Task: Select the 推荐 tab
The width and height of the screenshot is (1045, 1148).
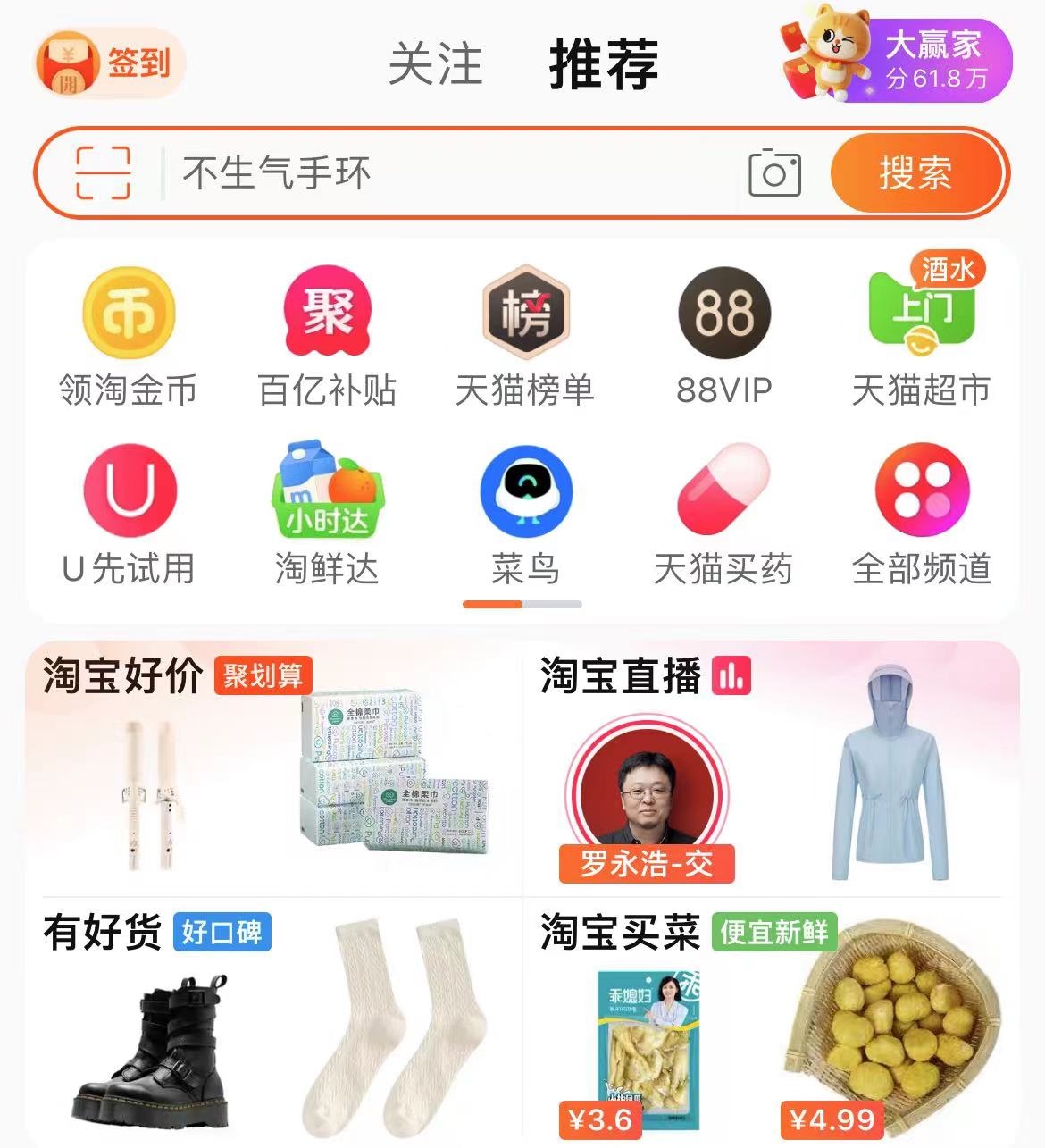Action: 603,63
